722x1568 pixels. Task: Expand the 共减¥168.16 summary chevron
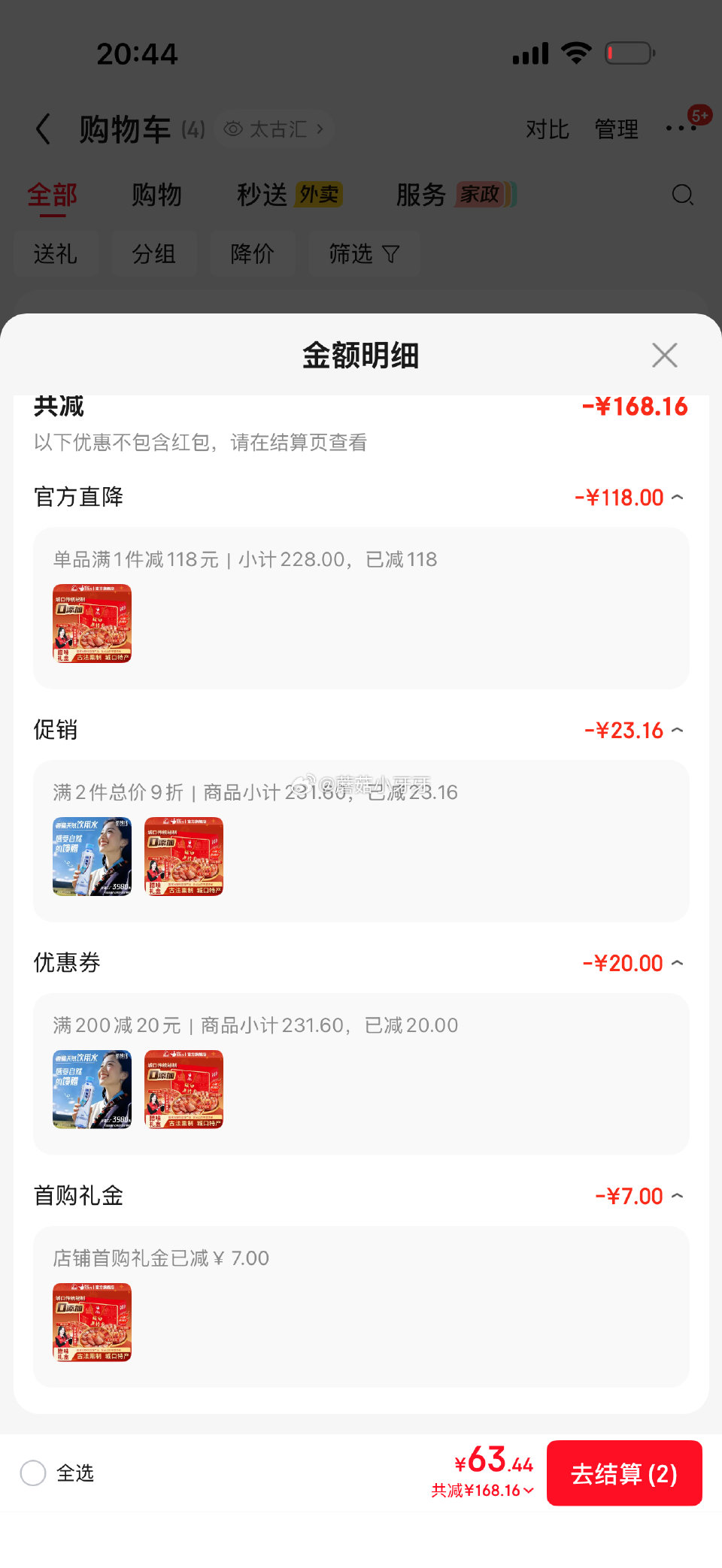(526, 1490)
